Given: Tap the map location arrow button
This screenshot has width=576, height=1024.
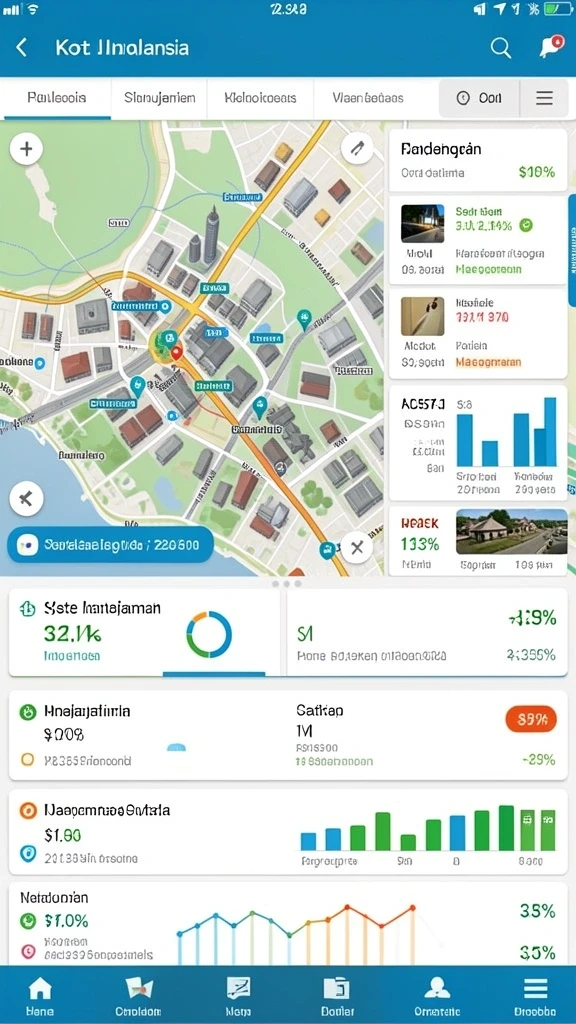Looking at the screenshot, I should coord(26,500).
